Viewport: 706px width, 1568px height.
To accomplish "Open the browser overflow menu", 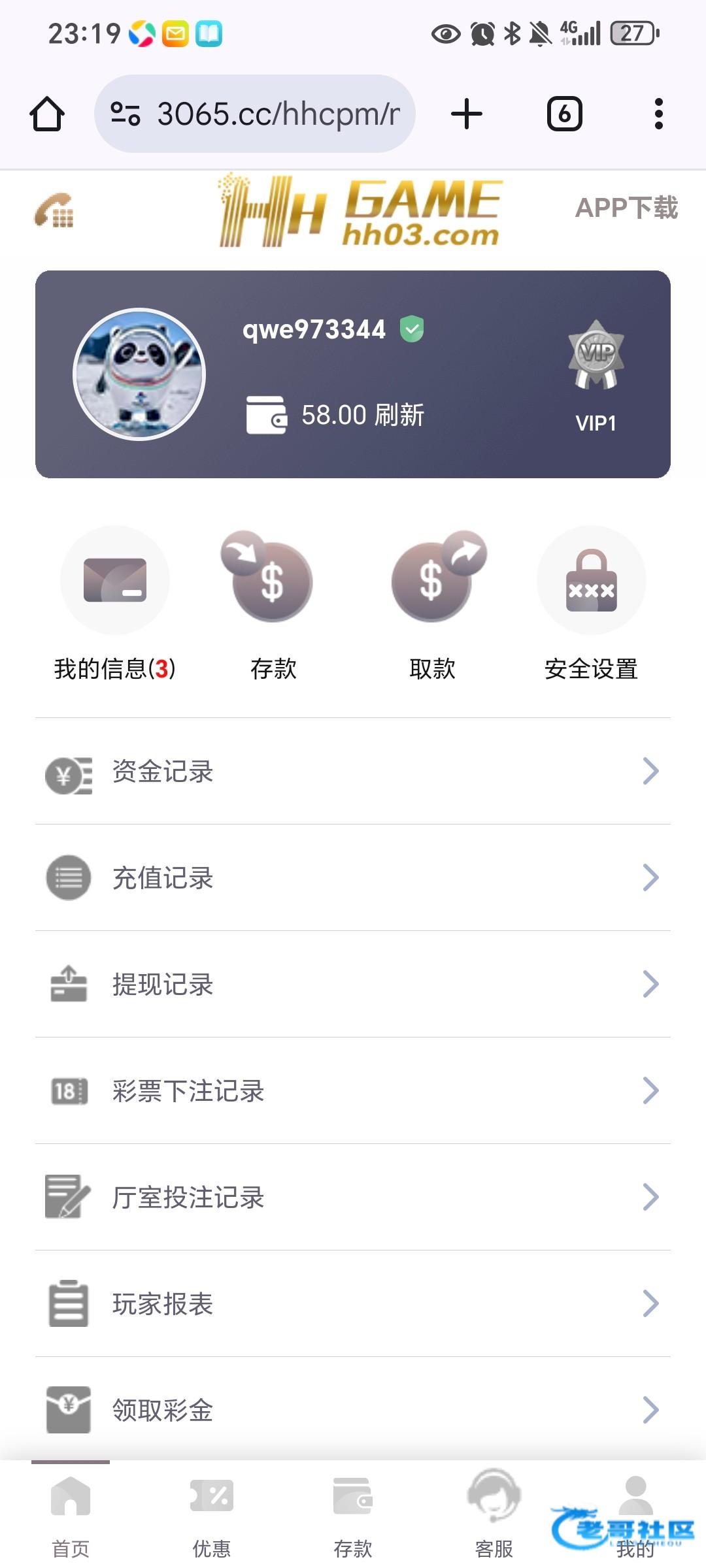I will click(x=658, y=114).
